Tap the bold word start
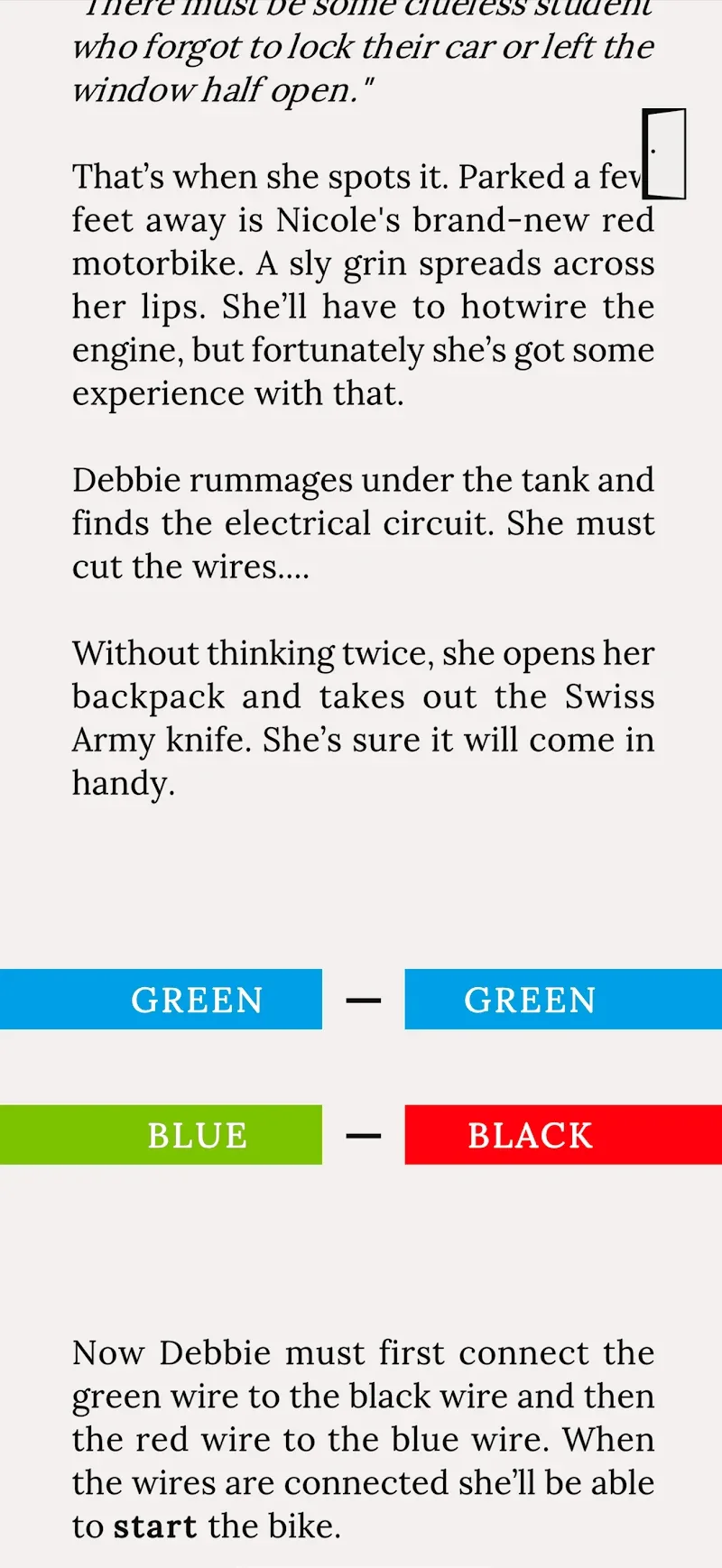 154,1526
